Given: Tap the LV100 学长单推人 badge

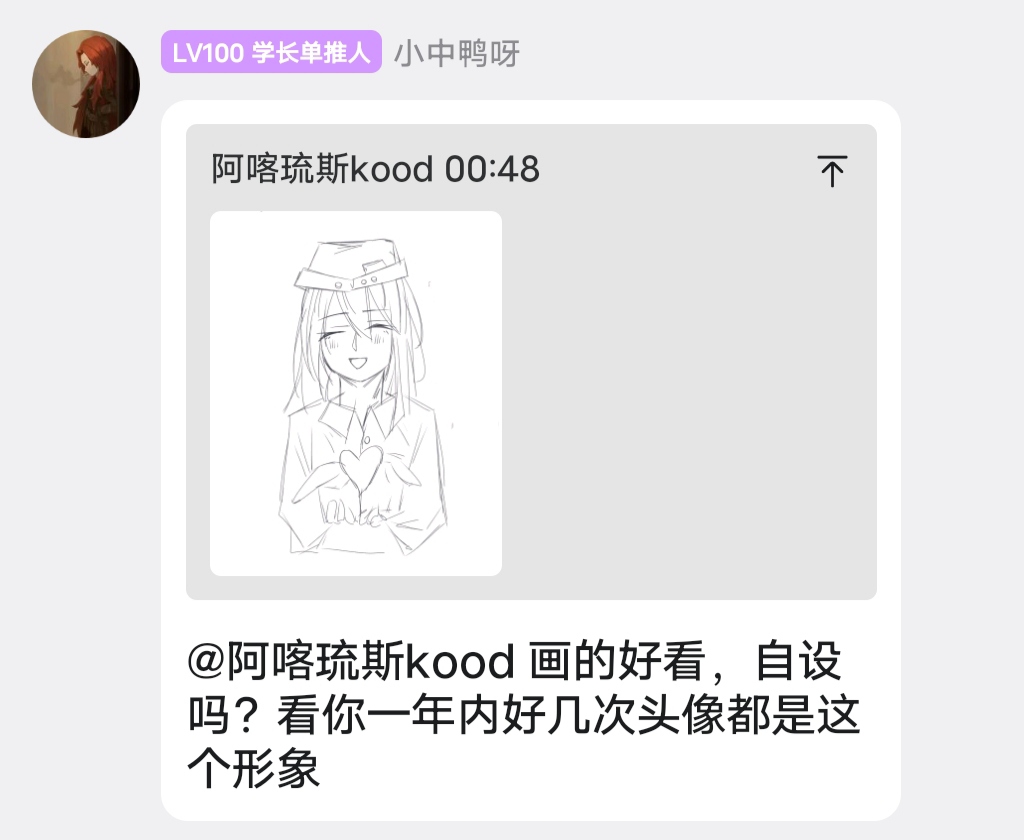Looking at the screenshot, I should [x=271, y=52].
